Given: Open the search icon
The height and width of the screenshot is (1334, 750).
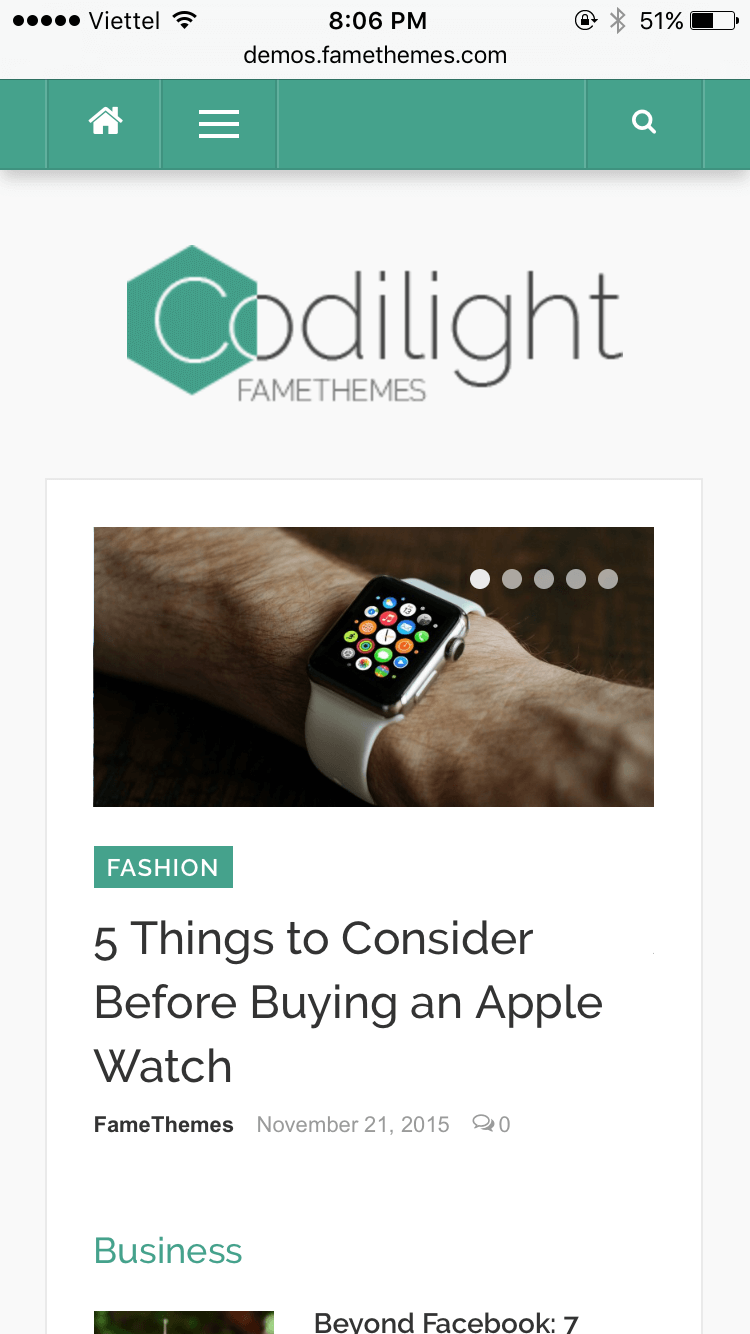Looking at the screenshot, I should click(644, 123).
